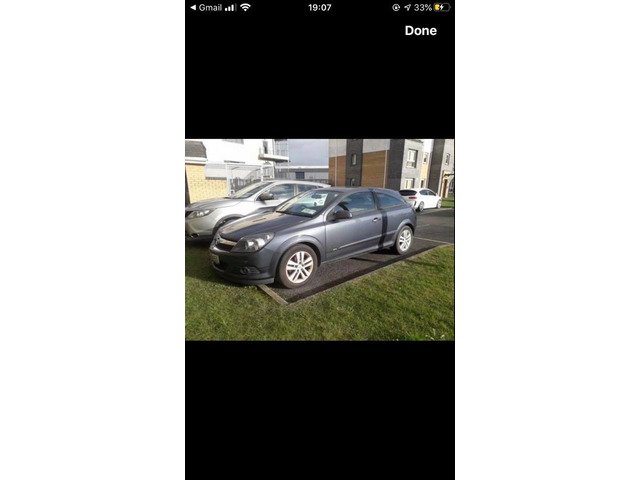Return to Gmail via the back breadcrumb

pos(205,7)
